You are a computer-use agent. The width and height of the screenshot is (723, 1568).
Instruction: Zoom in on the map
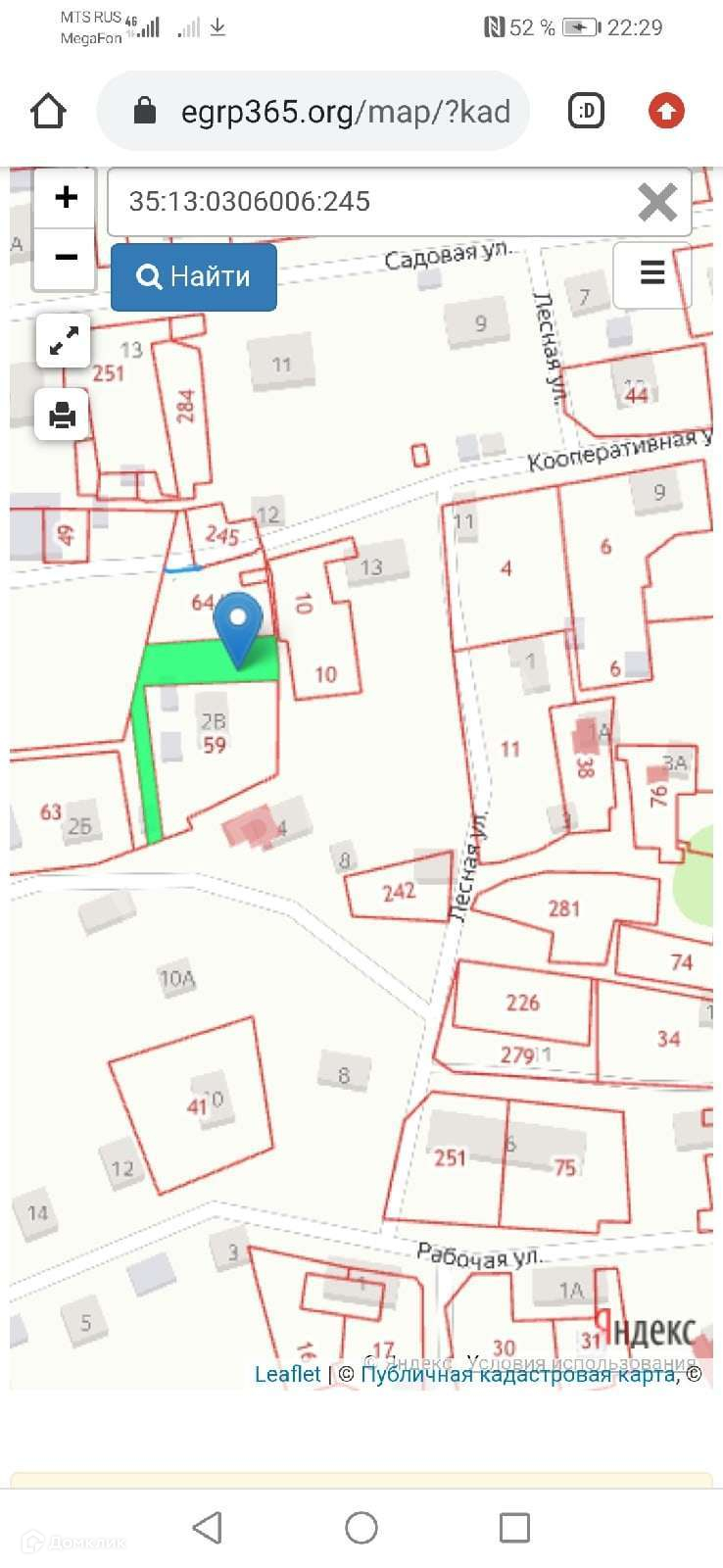click(66, 198)
